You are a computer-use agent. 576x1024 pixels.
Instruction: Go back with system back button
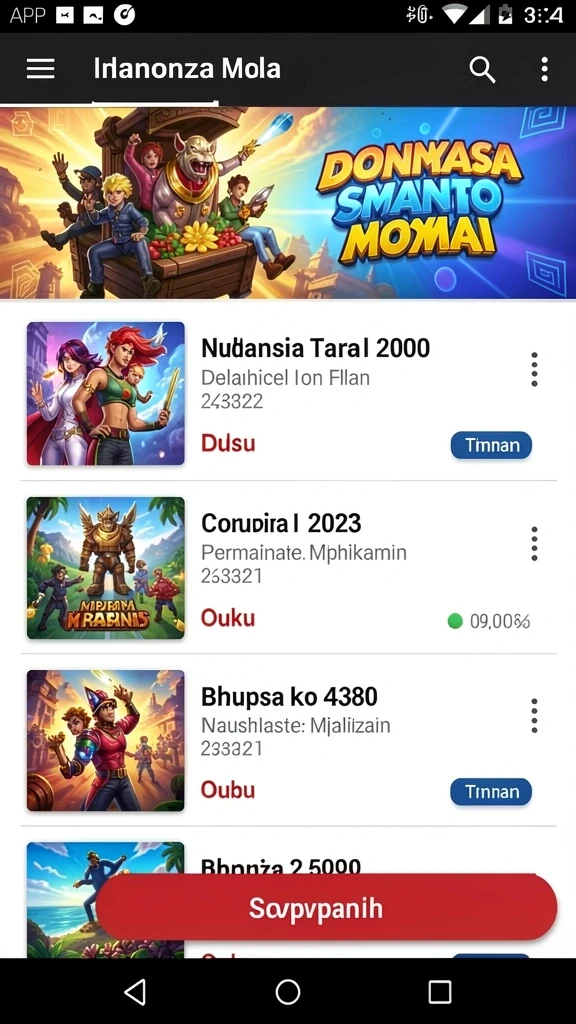click(x=135, y=992)
